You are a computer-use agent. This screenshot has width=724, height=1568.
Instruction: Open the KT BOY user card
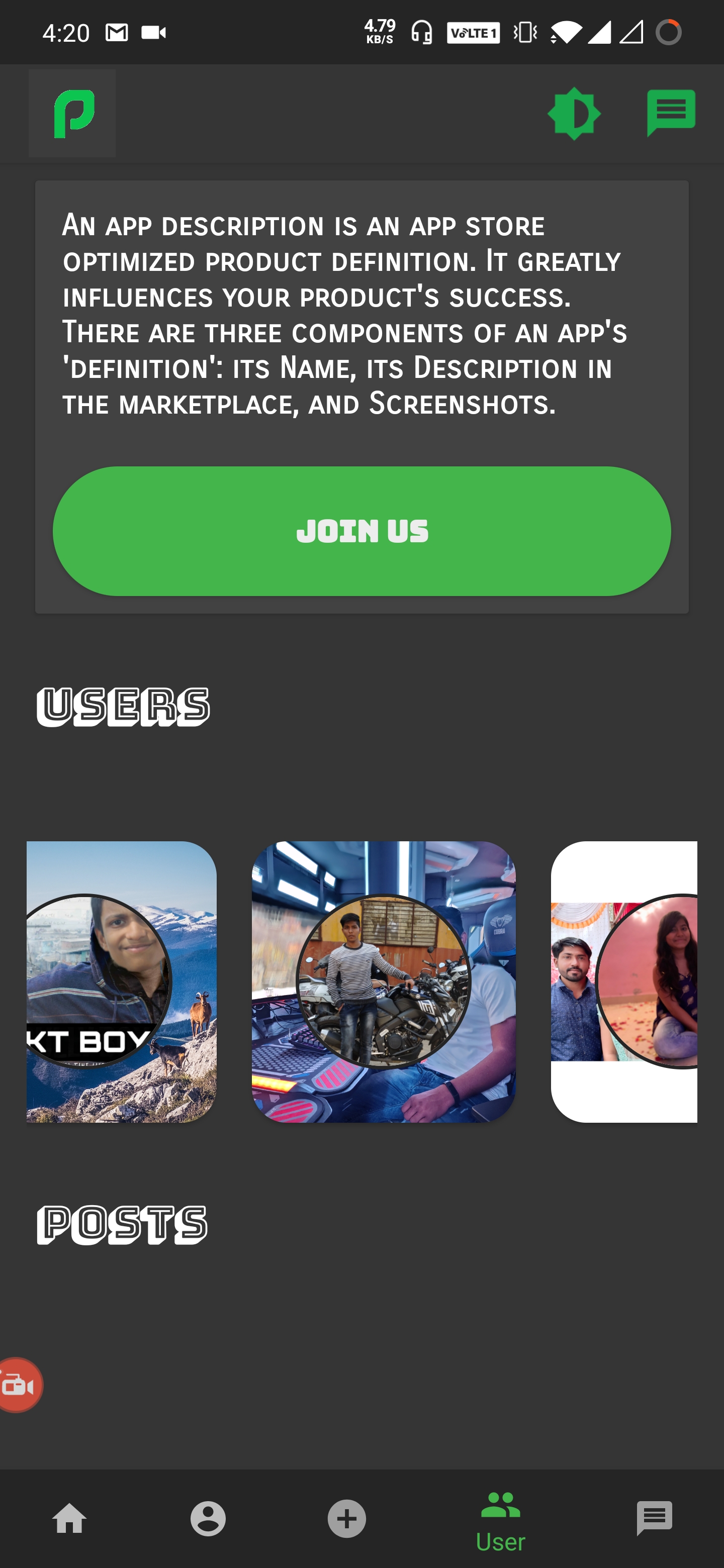(x=121, y=981)
